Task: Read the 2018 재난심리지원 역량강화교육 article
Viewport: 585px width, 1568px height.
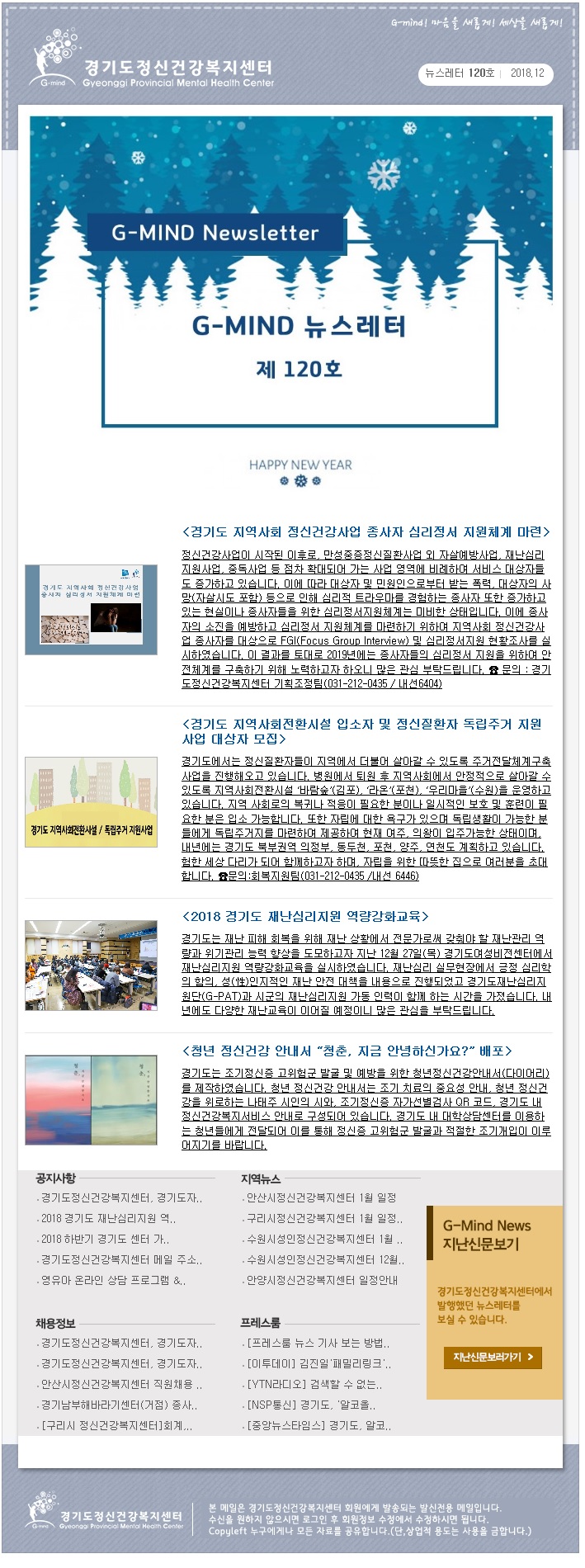Action: [304, 915]
